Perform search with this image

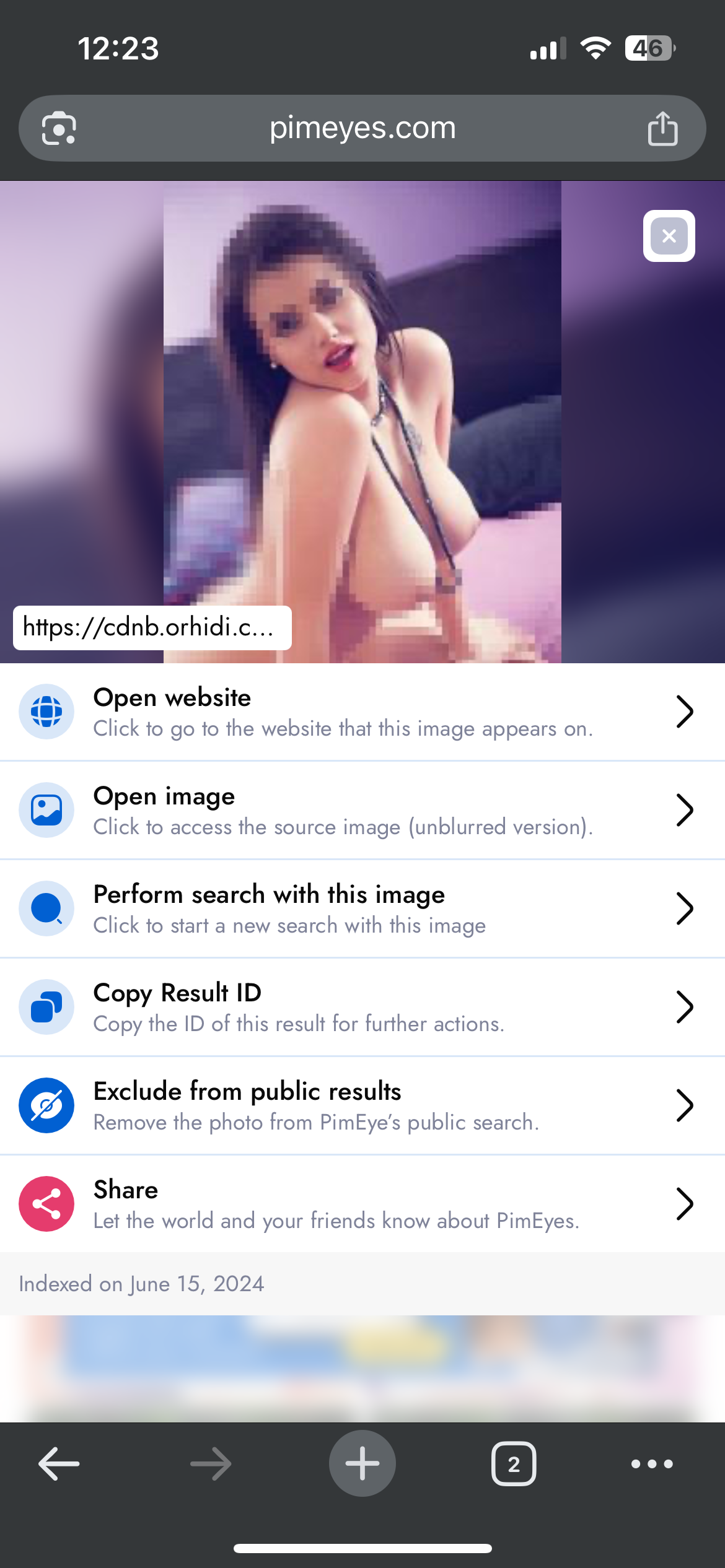pyautogui.click(x=362, y=908)
